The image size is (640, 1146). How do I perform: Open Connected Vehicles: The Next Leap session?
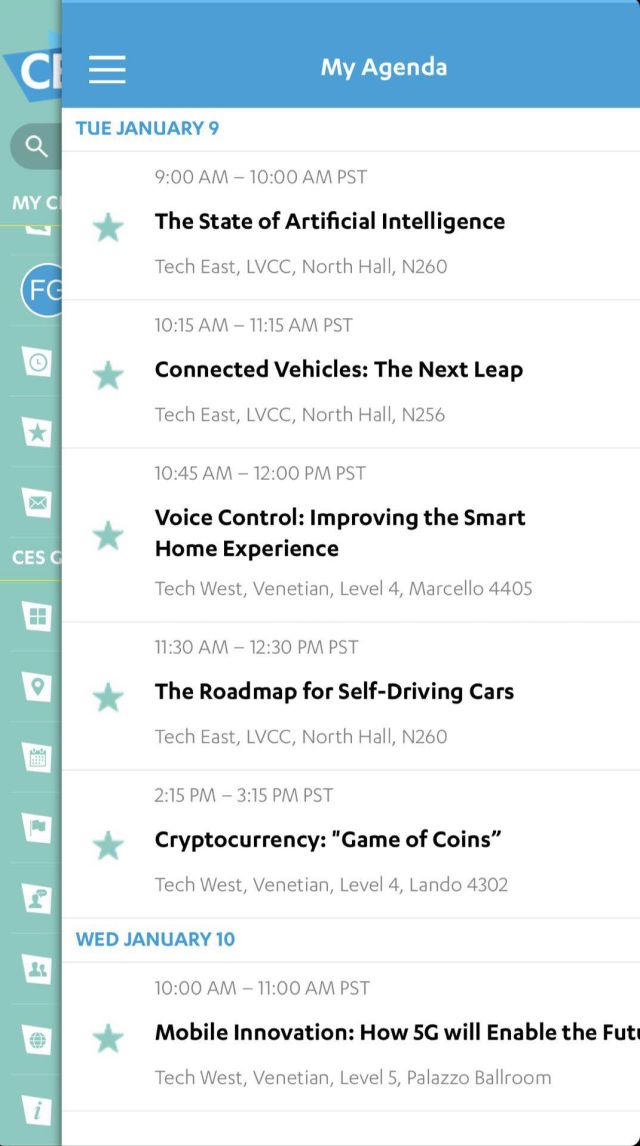click(x=338, y=370)
